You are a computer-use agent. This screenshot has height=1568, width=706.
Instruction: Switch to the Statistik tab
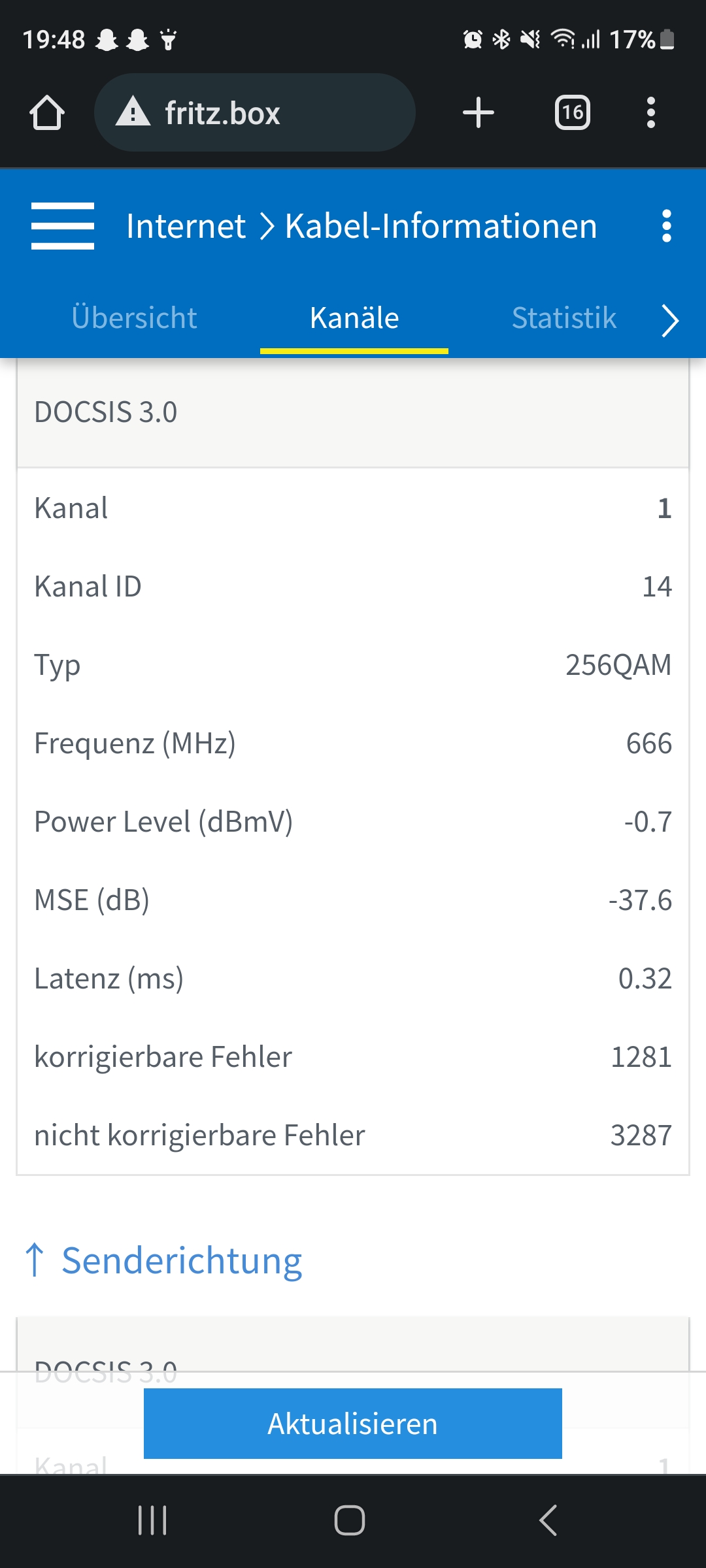click(x=564, y=318)
